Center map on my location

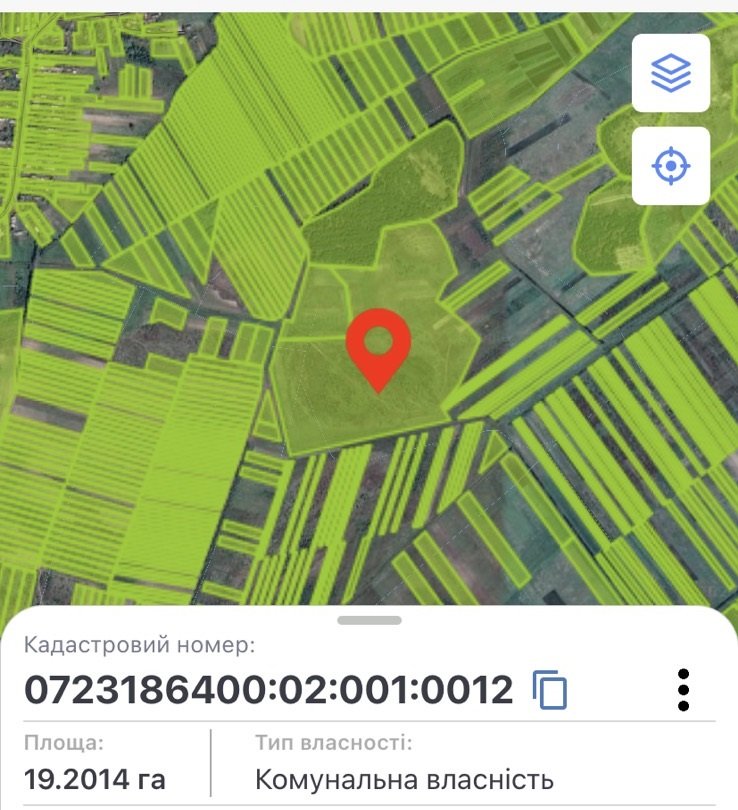[671, 166]
